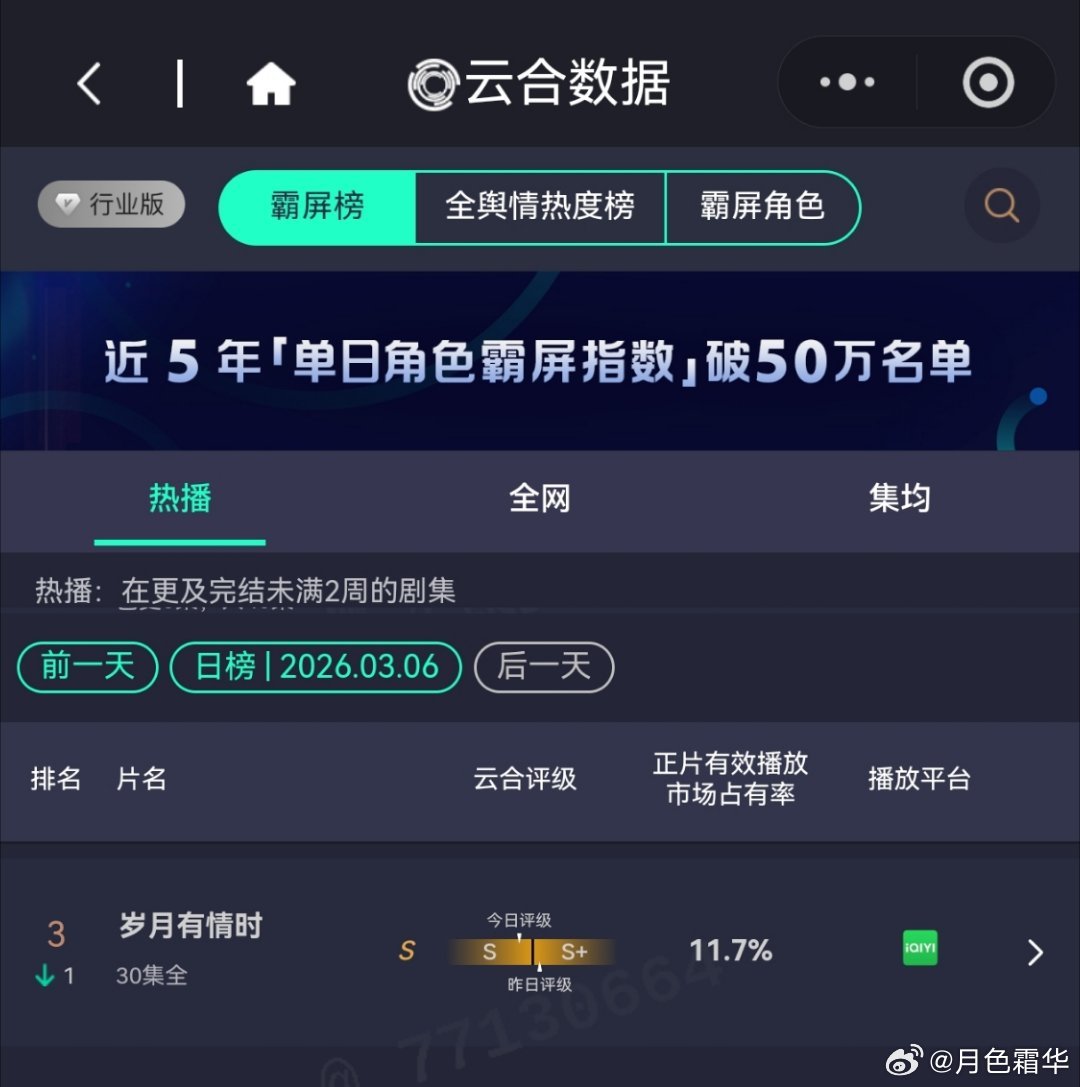
Task: Open the three-dot more options icon
Action: click(x=845, y=83)
